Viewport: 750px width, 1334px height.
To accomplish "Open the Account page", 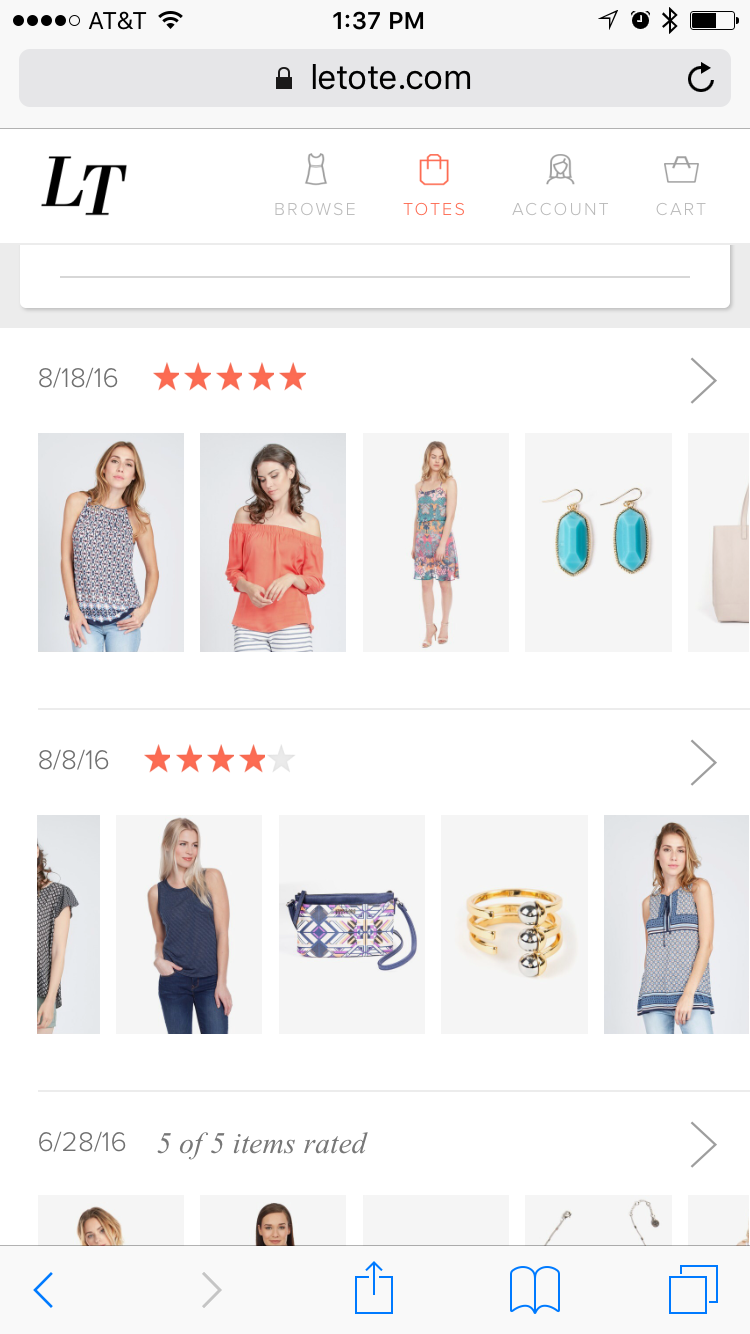I will 560,186.
